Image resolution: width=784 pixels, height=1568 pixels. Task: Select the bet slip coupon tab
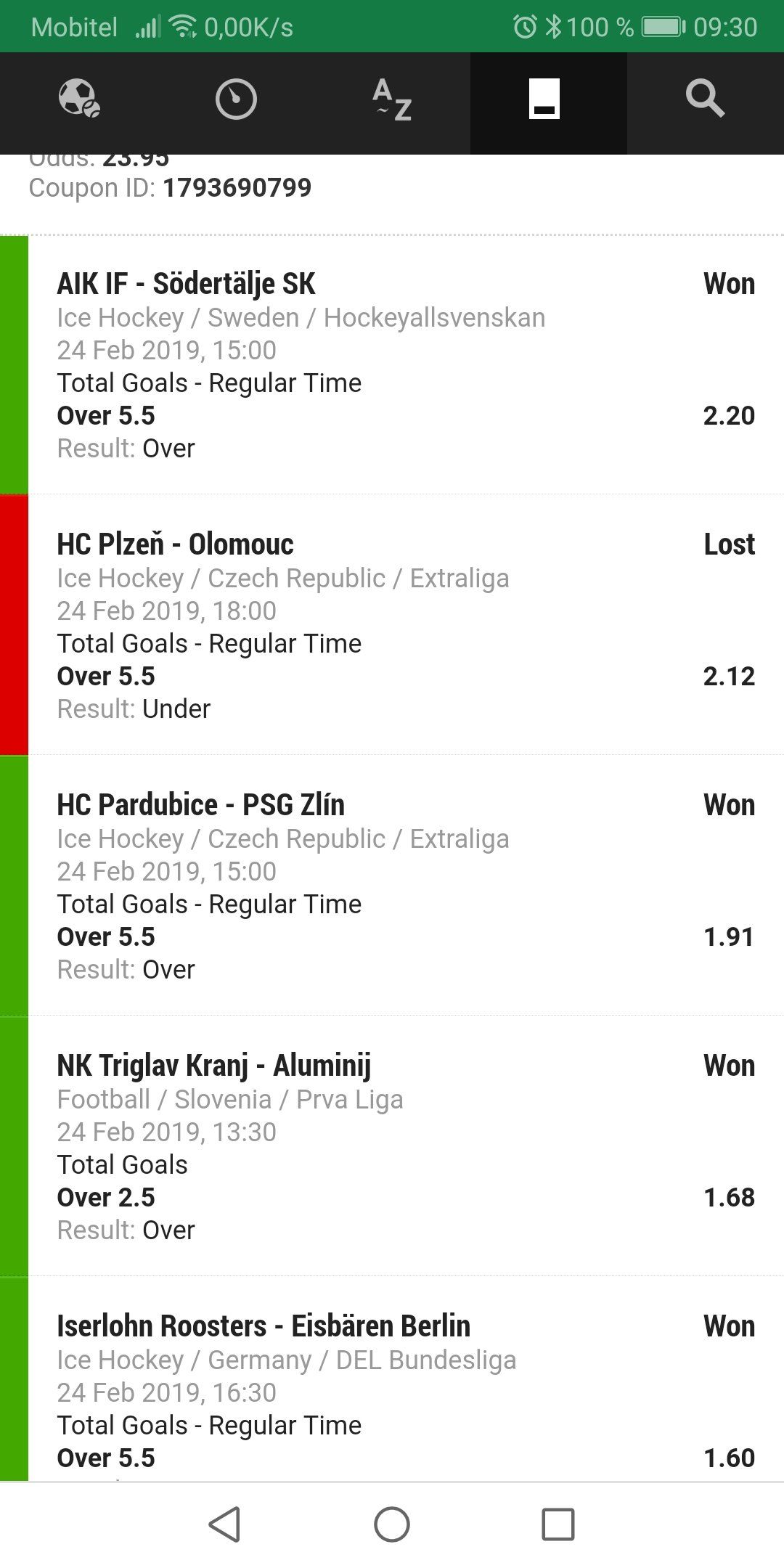coord(548,99)
